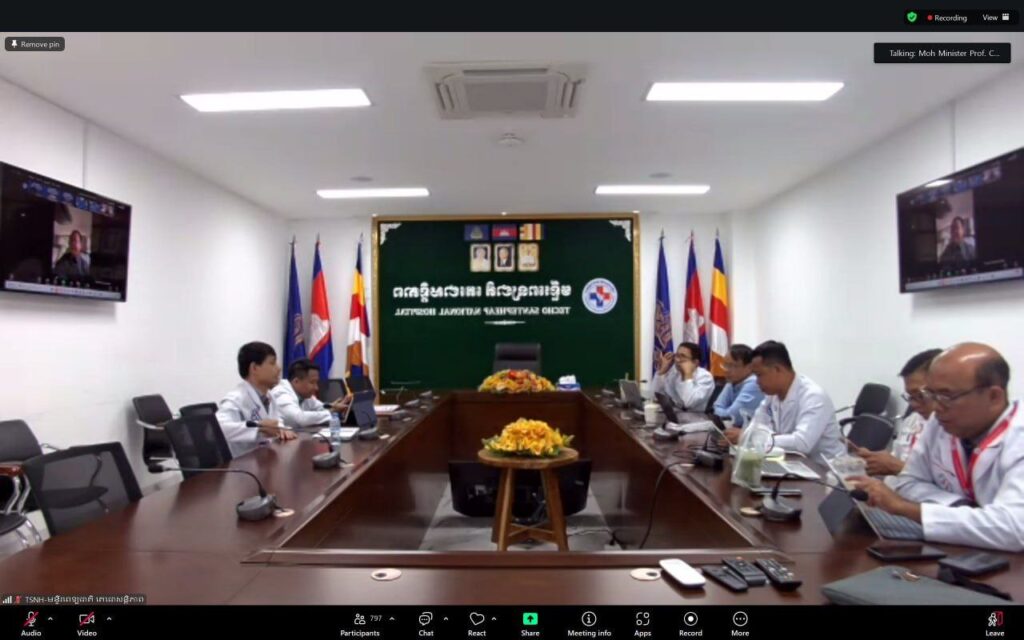Expand video options arrow

point(108,618)
